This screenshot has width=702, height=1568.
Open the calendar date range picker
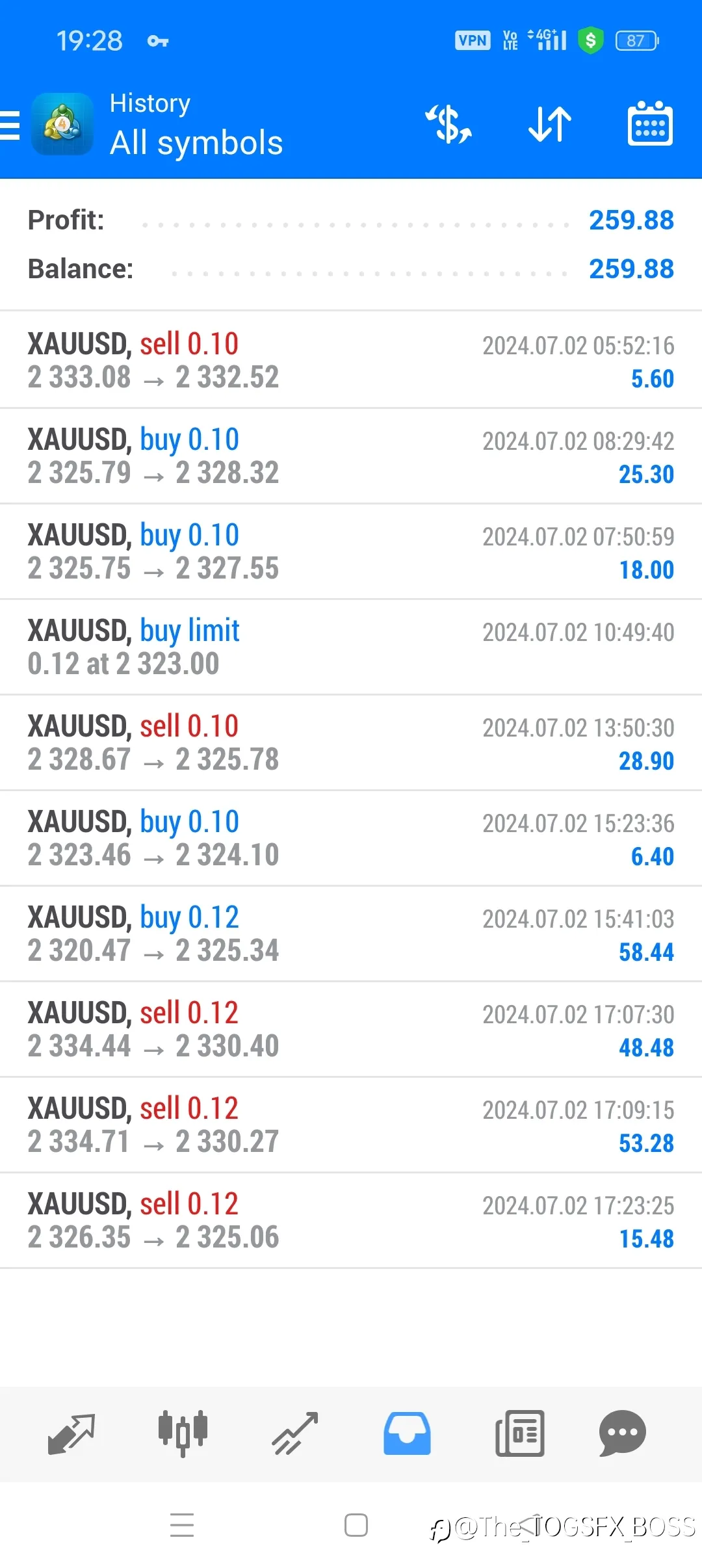[650, 124]
